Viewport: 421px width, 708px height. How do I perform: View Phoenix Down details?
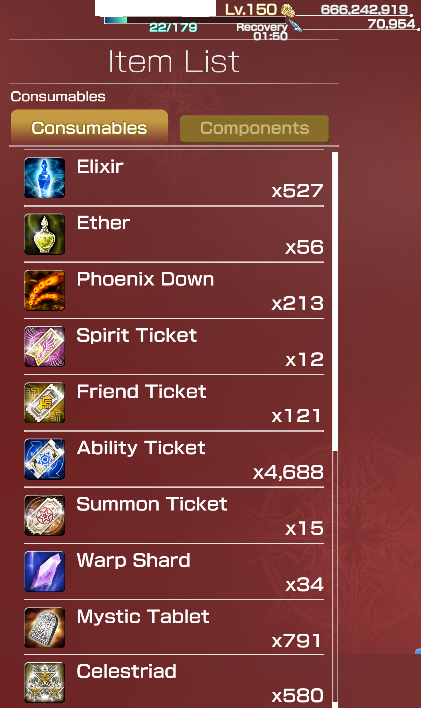click(174, 291)
